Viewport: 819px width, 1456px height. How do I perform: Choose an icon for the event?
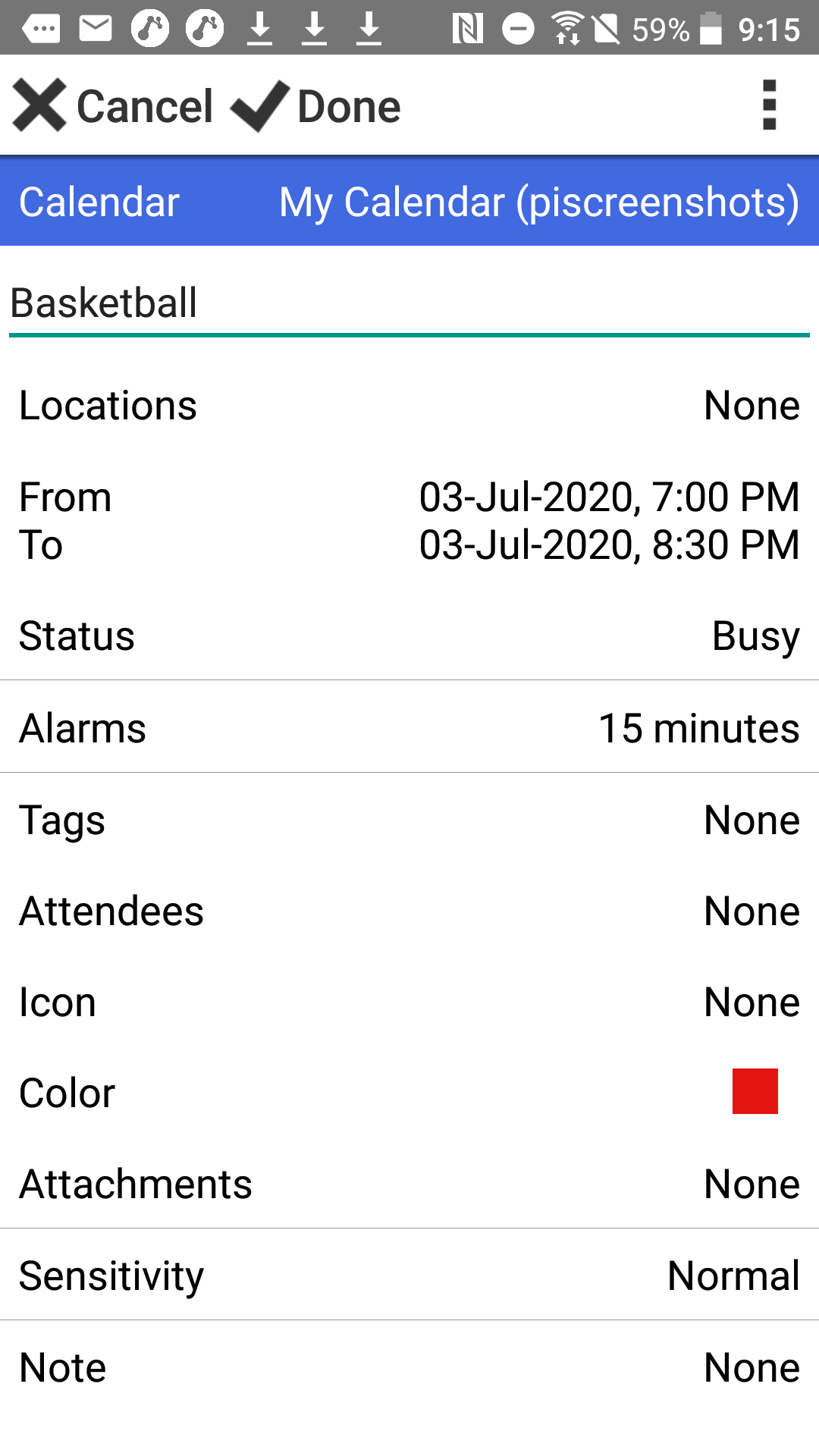pyautogui.click(x=409, y=1003)
